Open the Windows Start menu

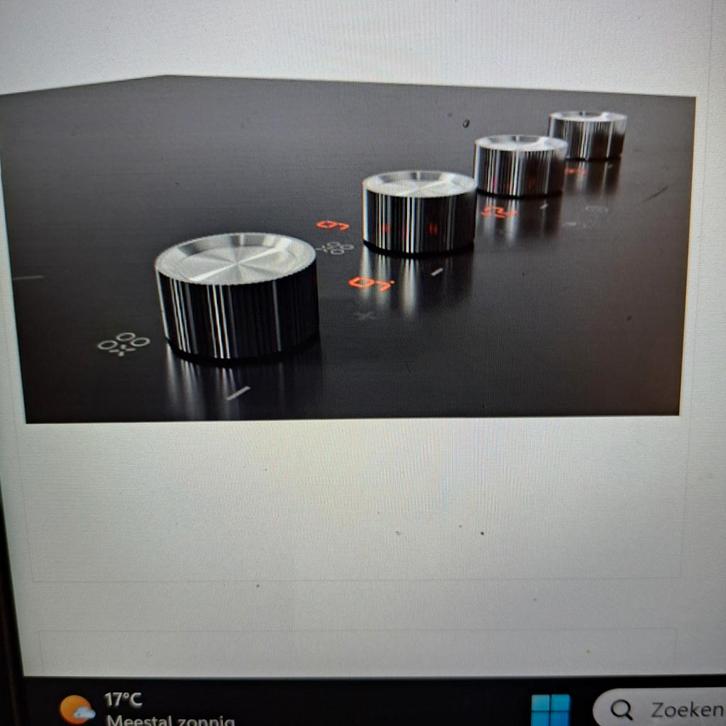[551, 710]
